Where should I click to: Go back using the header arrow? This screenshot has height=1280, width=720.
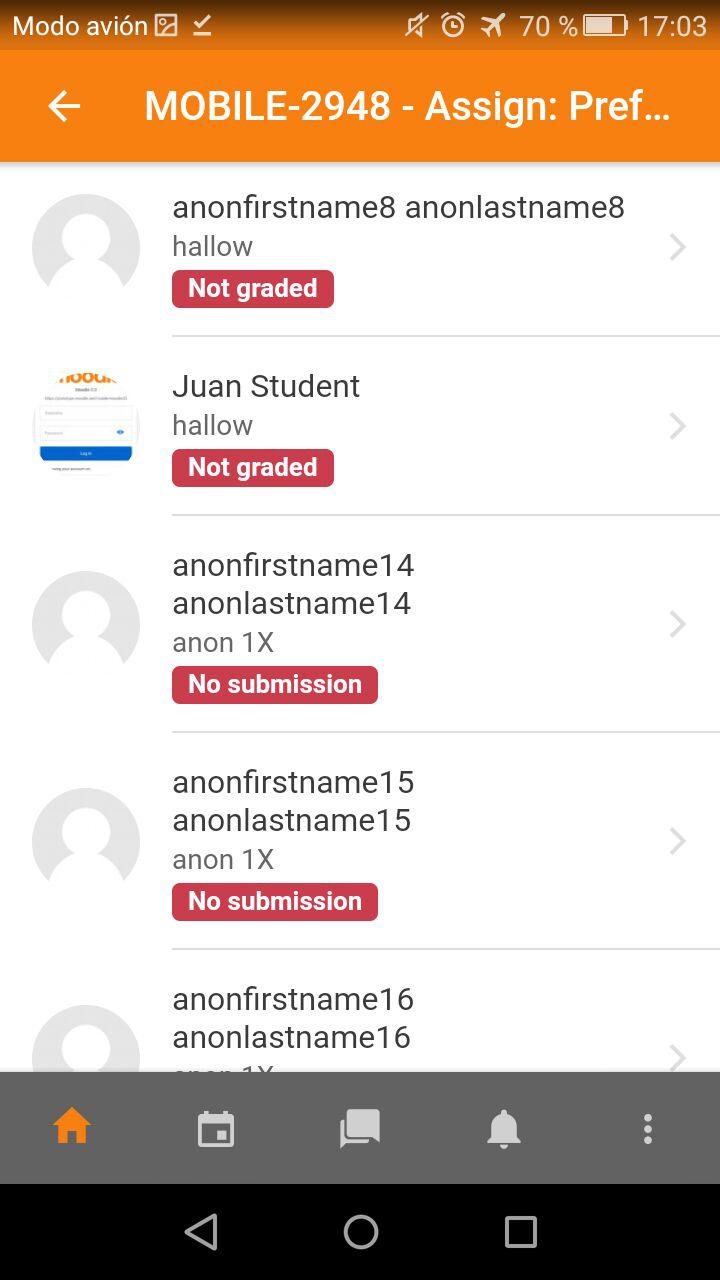click(x=64, y=106)
